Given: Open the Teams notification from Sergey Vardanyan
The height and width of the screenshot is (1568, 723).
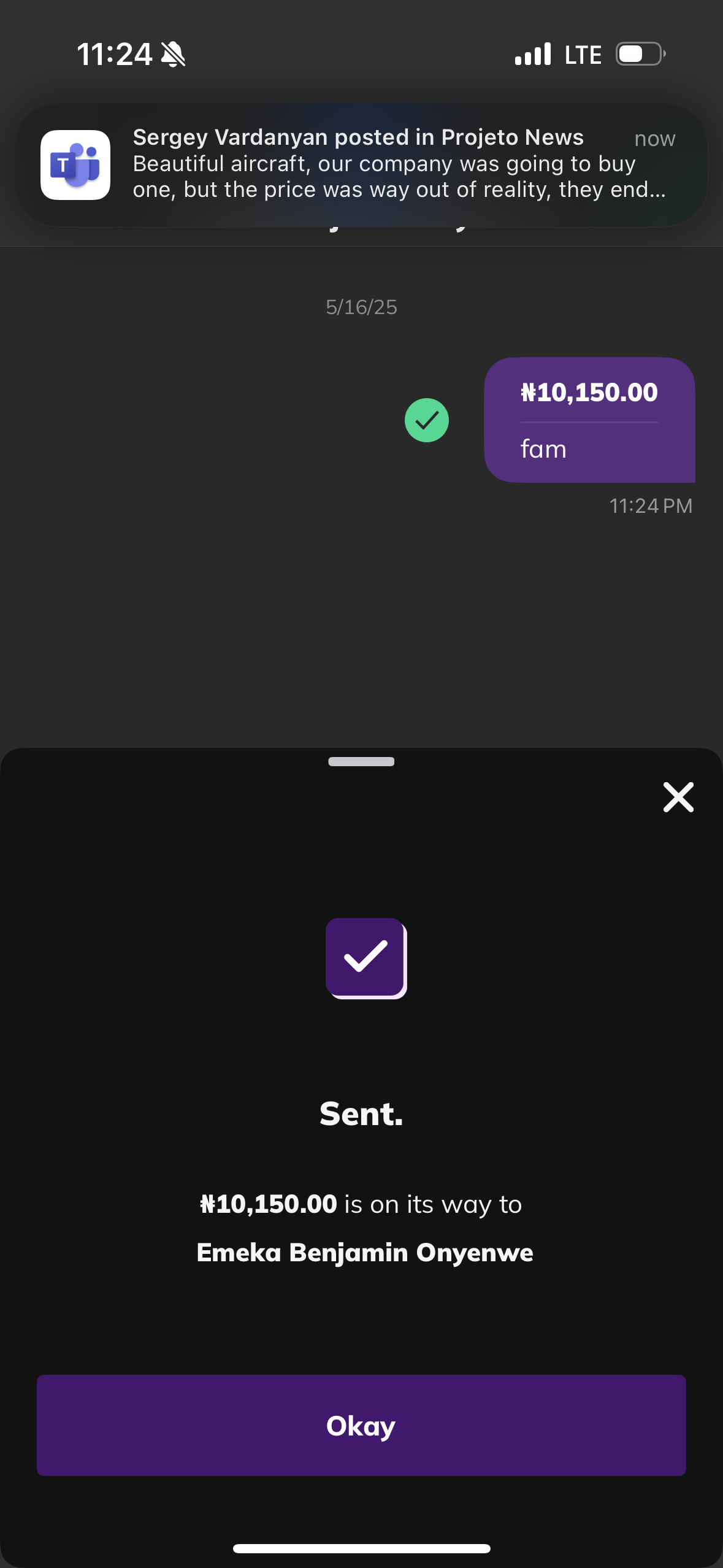Looking at the screenshot, I should point(361,164).
